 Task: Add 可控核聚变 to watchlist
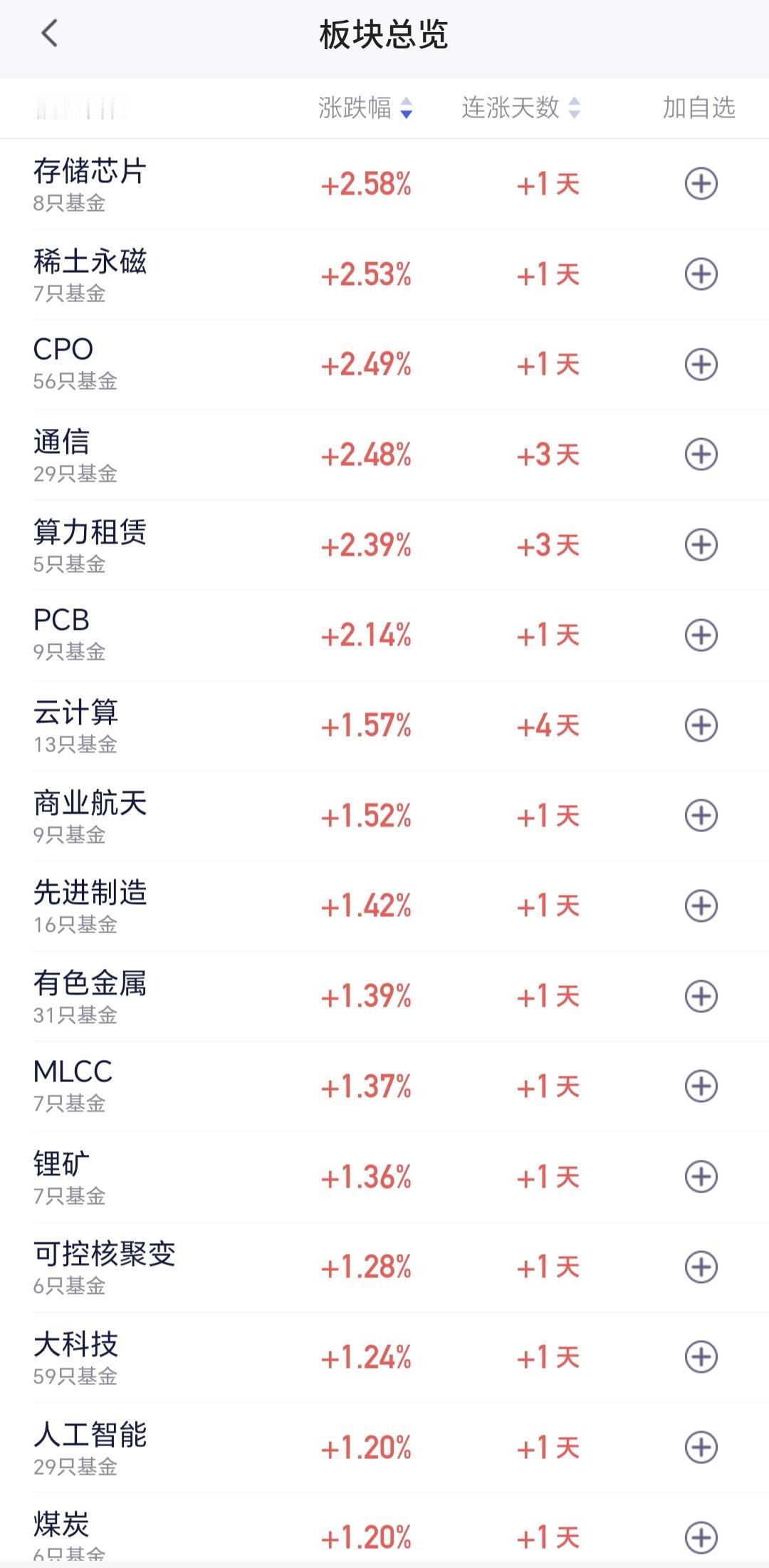(x=701, y=1267)
